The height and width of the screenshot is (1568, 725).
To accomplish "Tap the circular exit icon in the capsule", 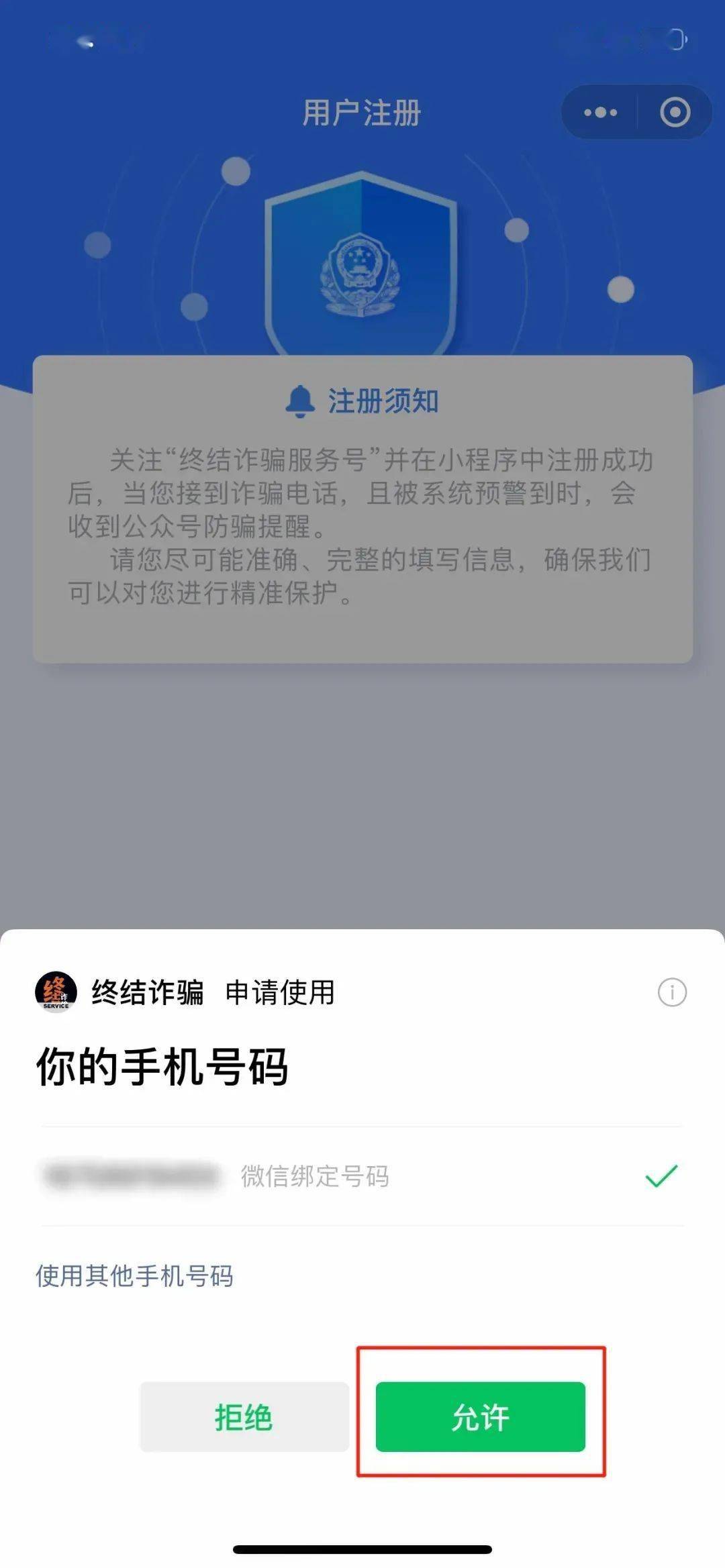I will [x=676, y=113].
